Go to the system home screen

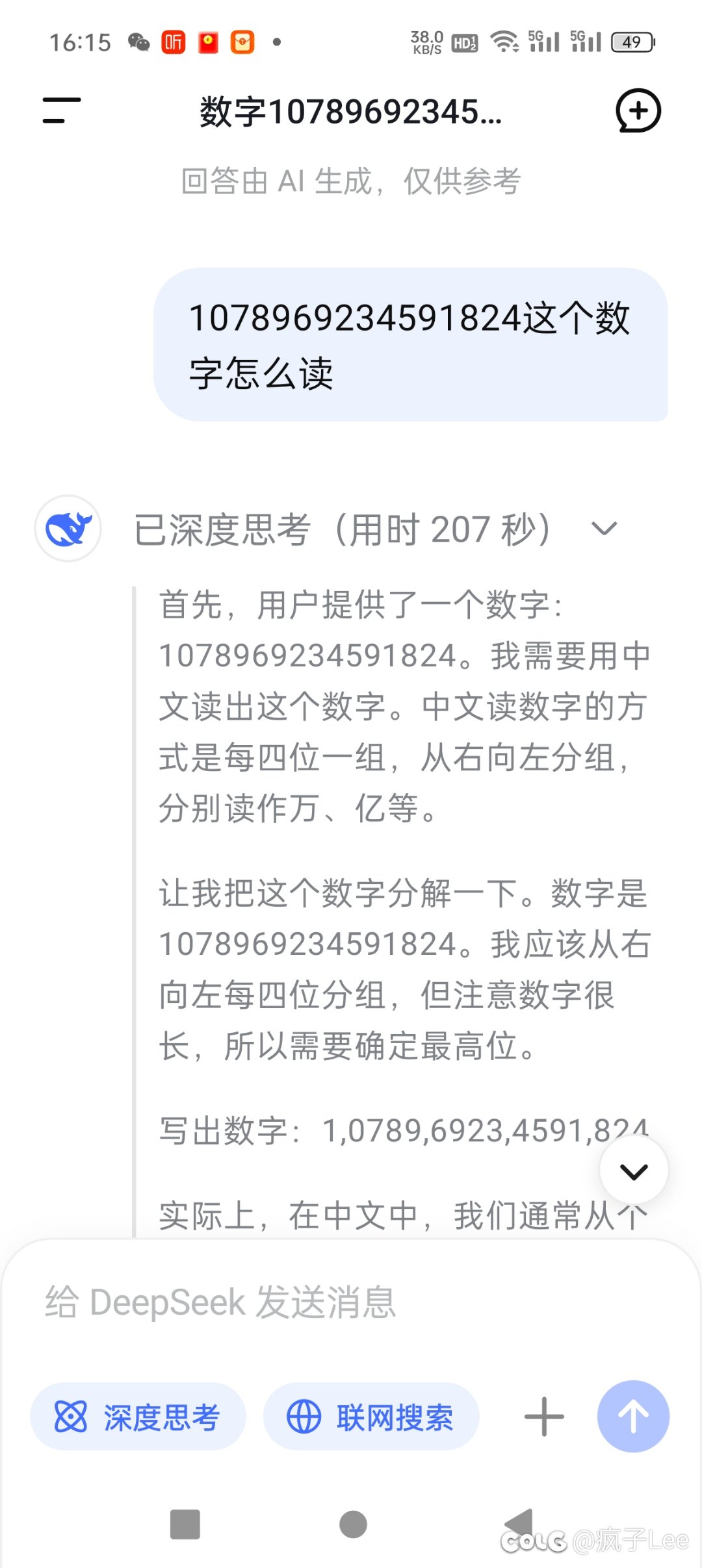pyautogui.click(x=353, y=1524)
